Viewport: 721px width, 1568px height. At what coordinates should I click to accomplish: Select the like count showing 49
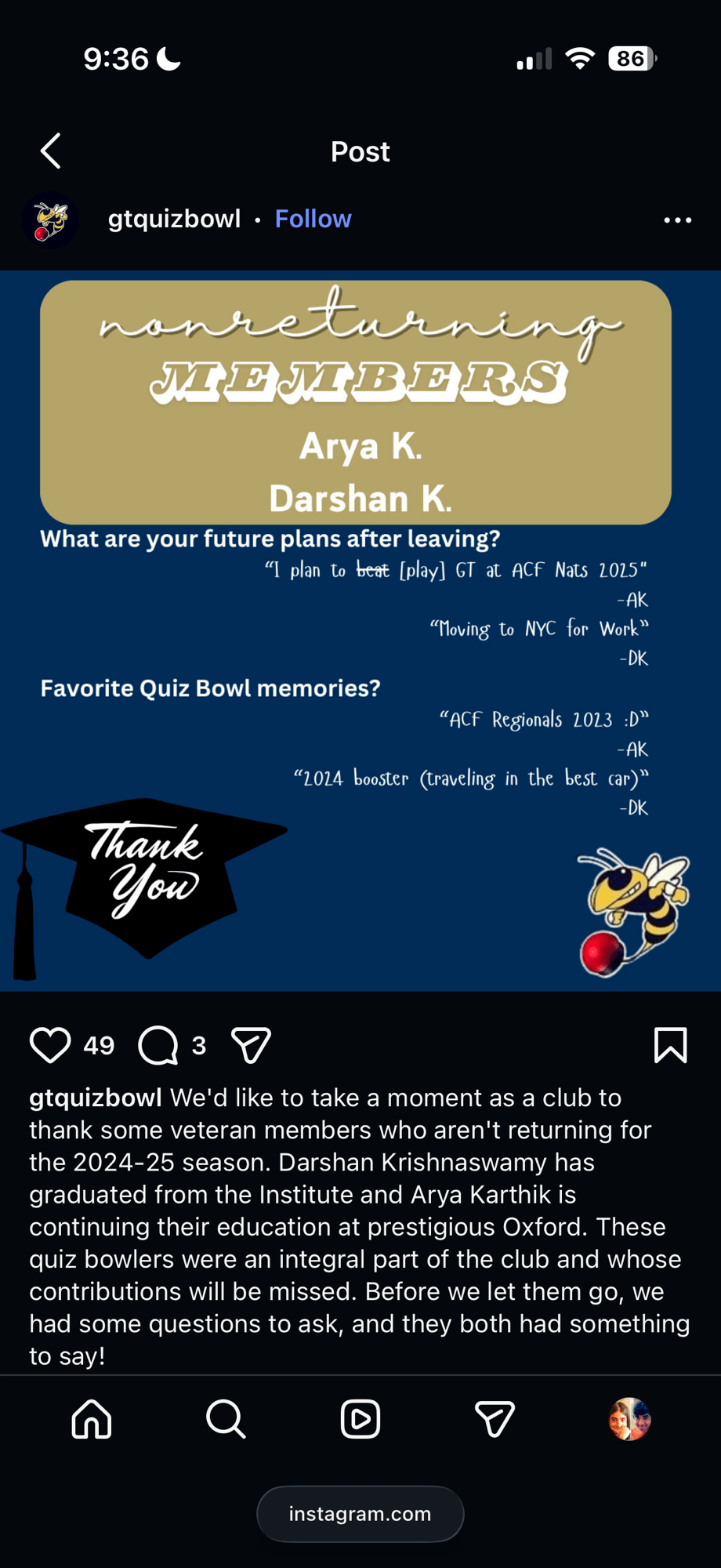(x=97, y=1044)
